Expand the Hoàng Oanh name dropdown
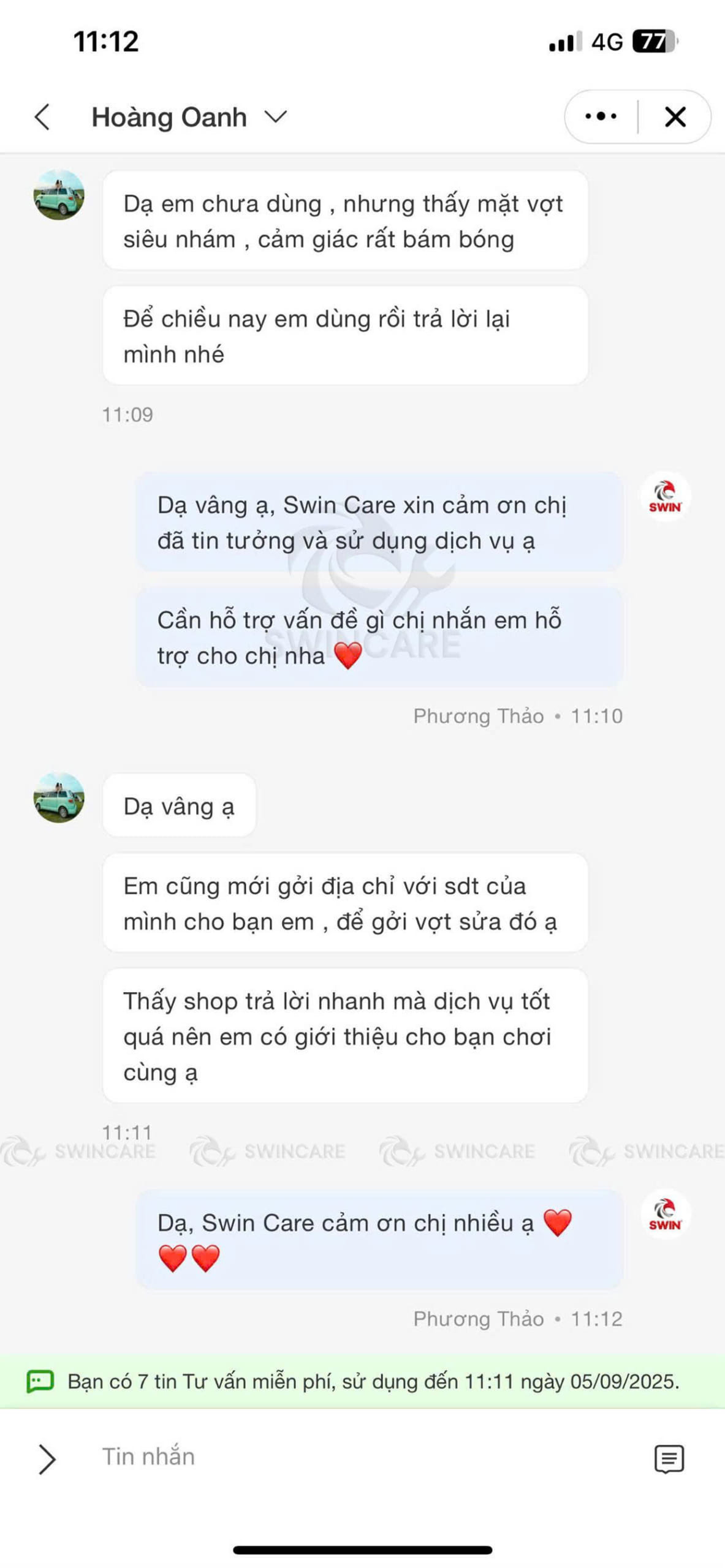 click(x=275, y=116)
